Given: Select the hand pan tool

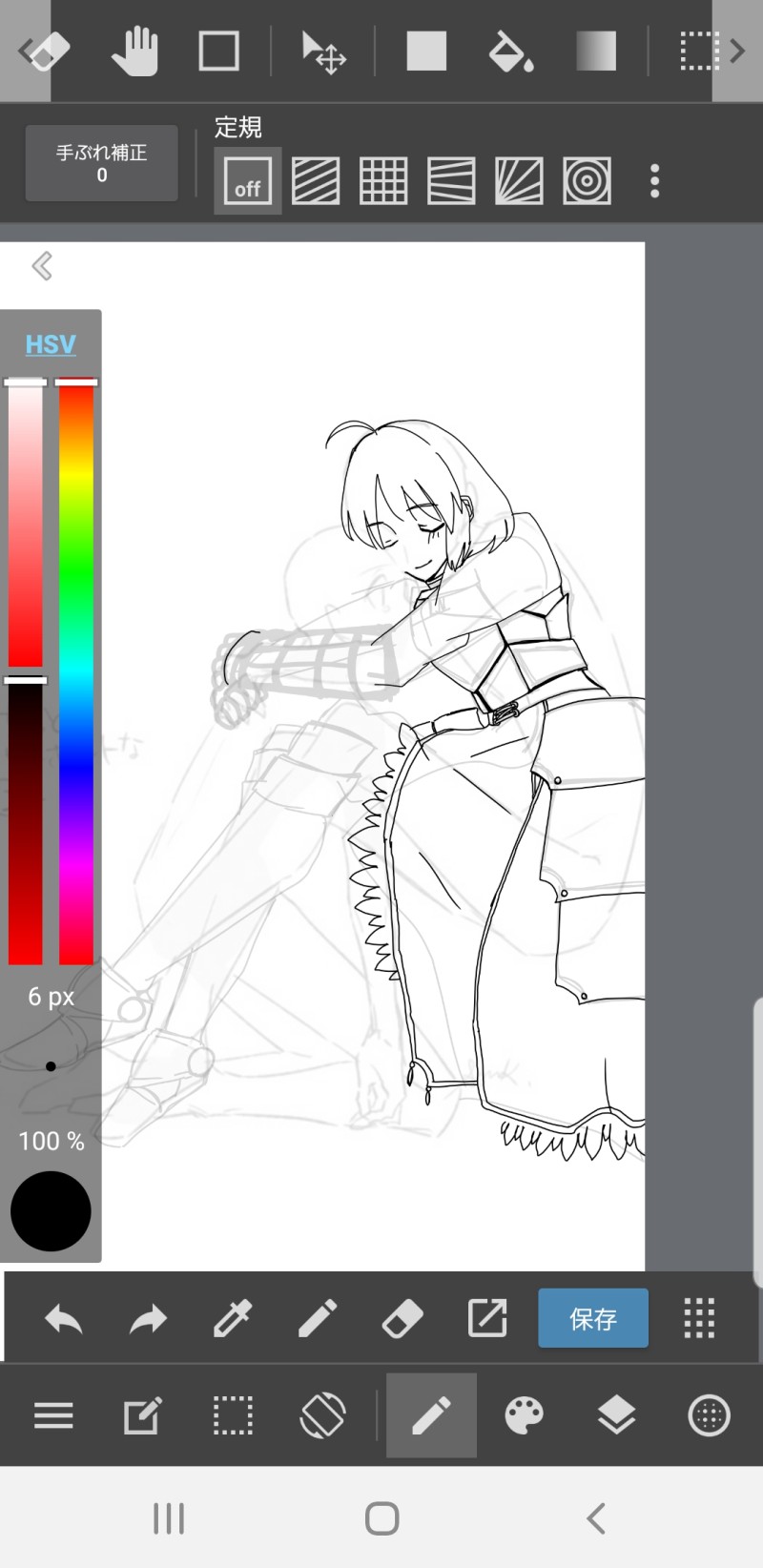Looking at the screenshot, I should point(134,51).
